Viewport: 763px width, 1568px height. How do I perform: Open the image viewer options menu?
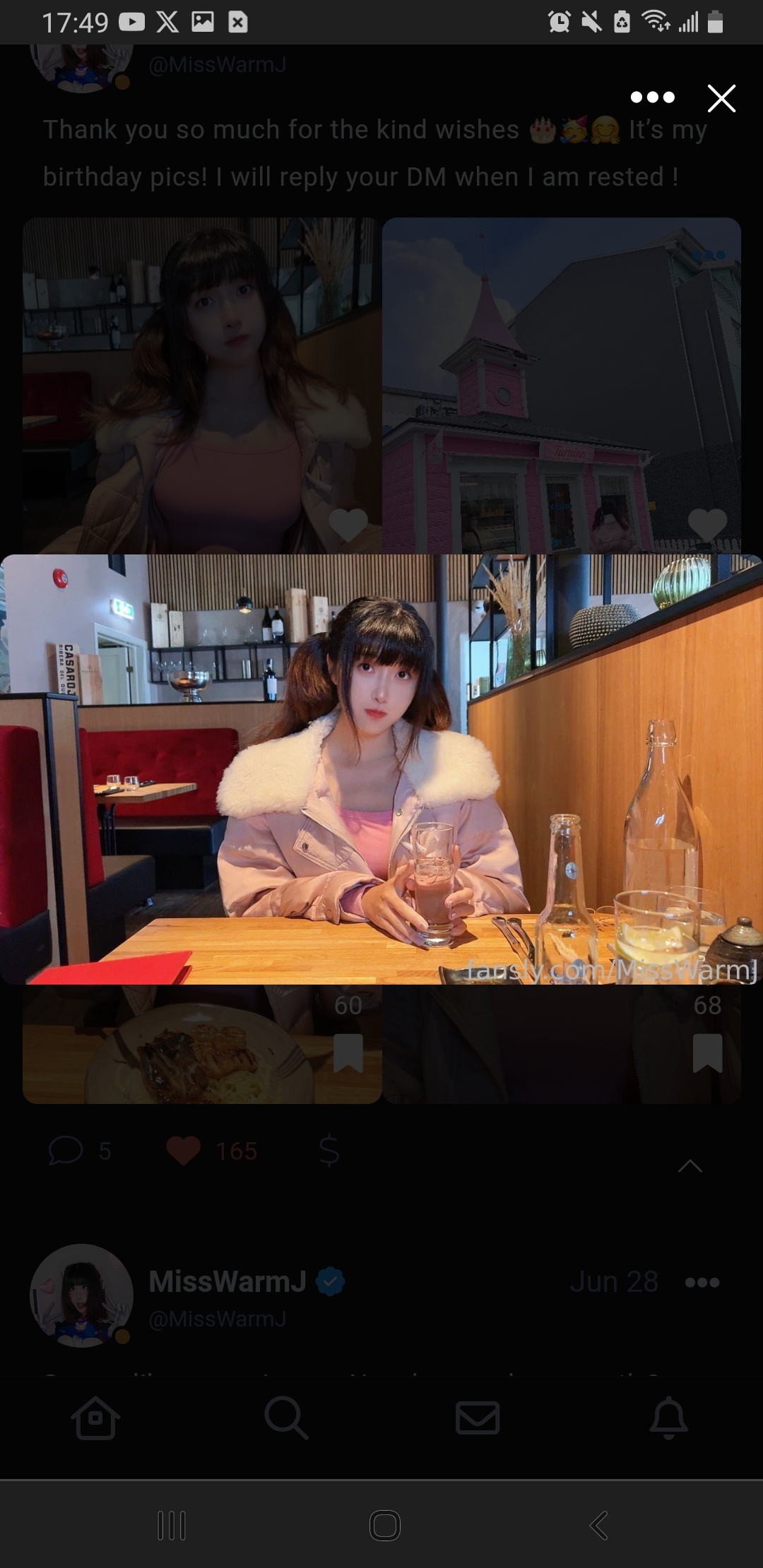click(x=652, y=97)
